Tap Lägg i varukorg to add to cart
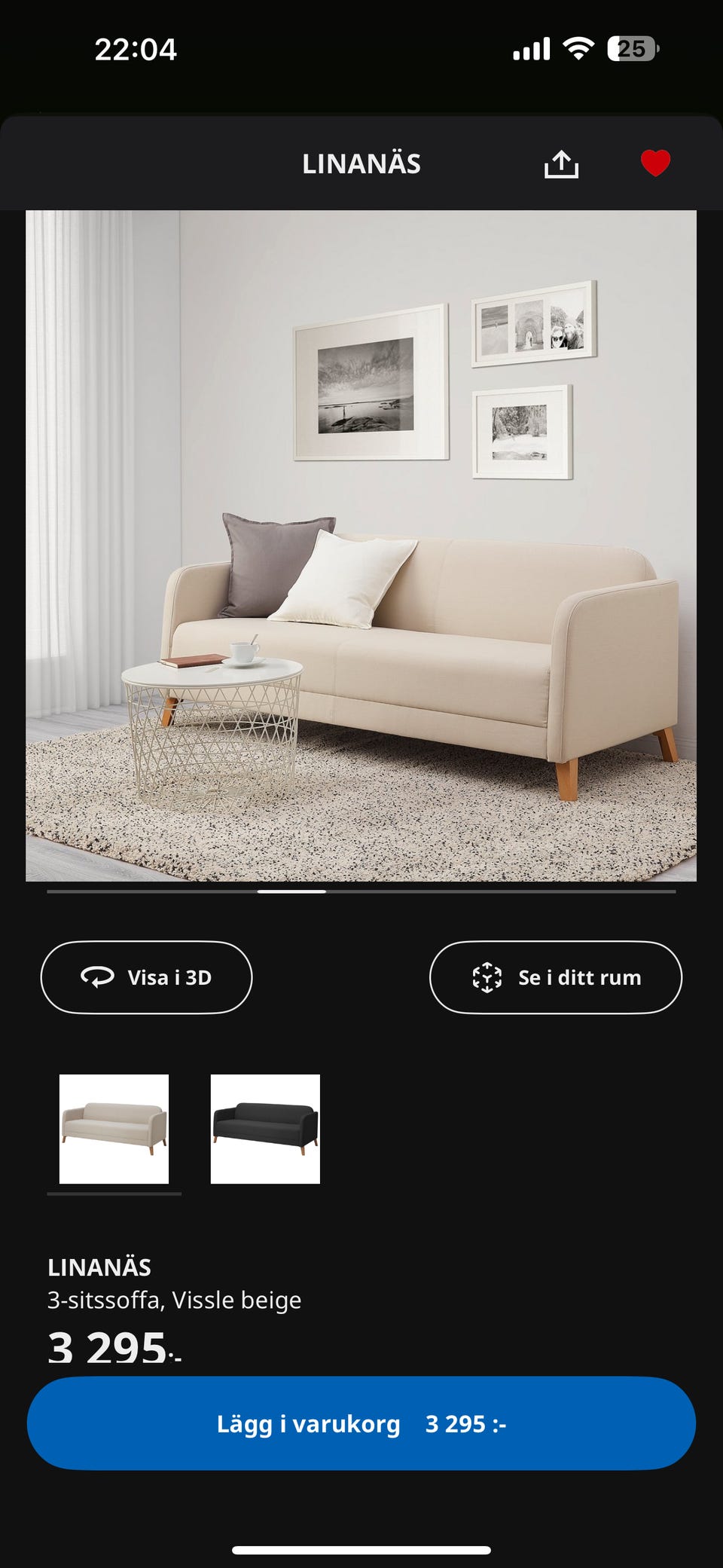This screenshot has width=723, height=1568. (x=361, y=1423)
